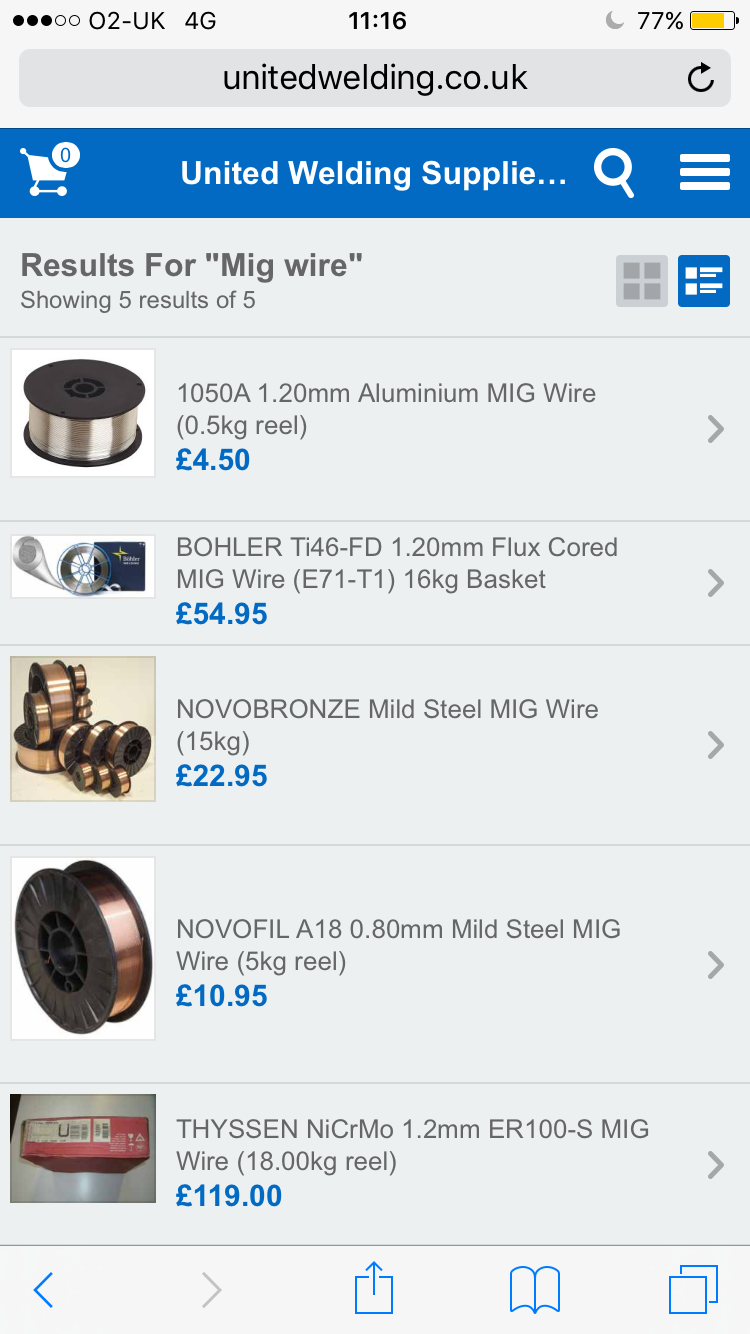Show open browser tabs
This screenshot has height=1334, width=750.
point(693,1290)
